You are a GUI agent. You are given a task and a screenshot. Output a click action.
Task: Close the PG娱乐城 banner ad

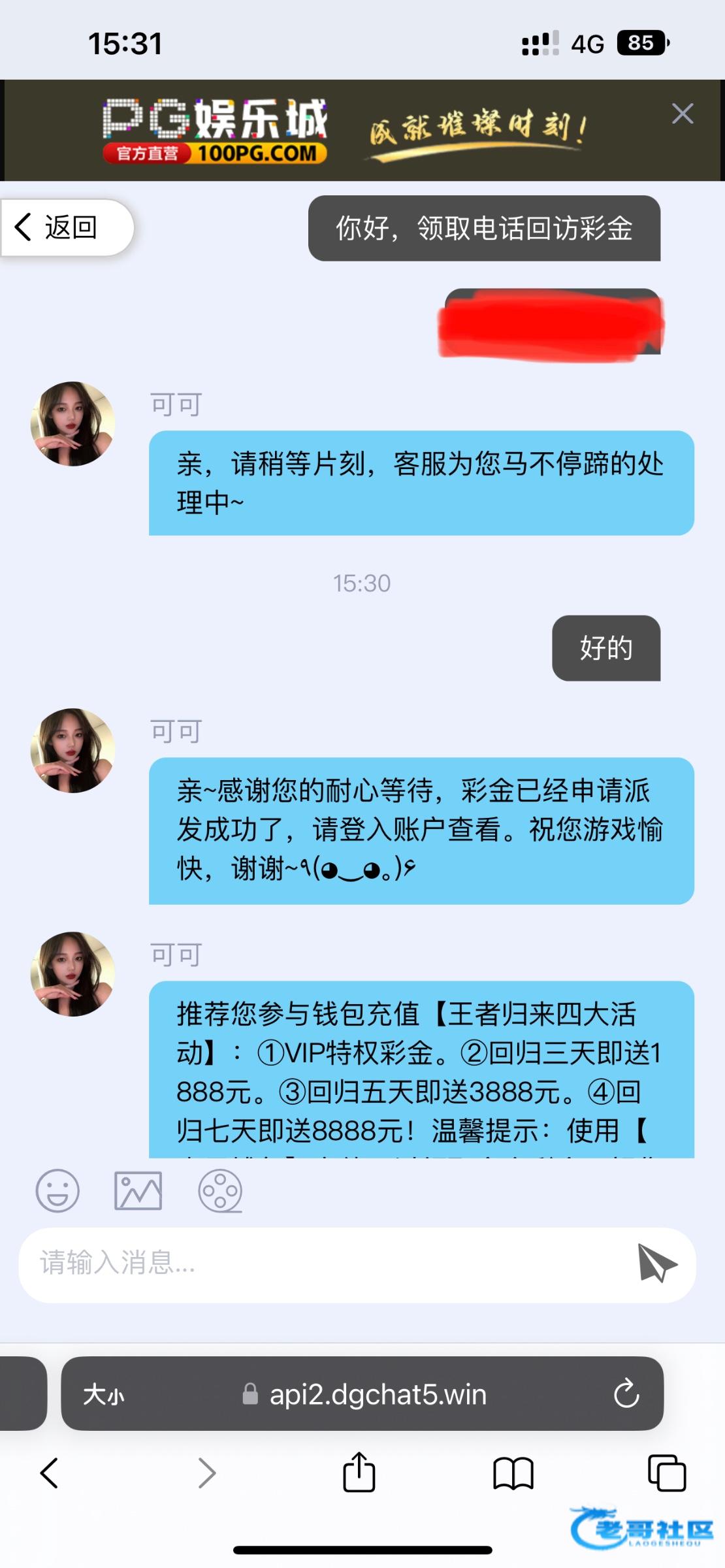tap(683, 114)
